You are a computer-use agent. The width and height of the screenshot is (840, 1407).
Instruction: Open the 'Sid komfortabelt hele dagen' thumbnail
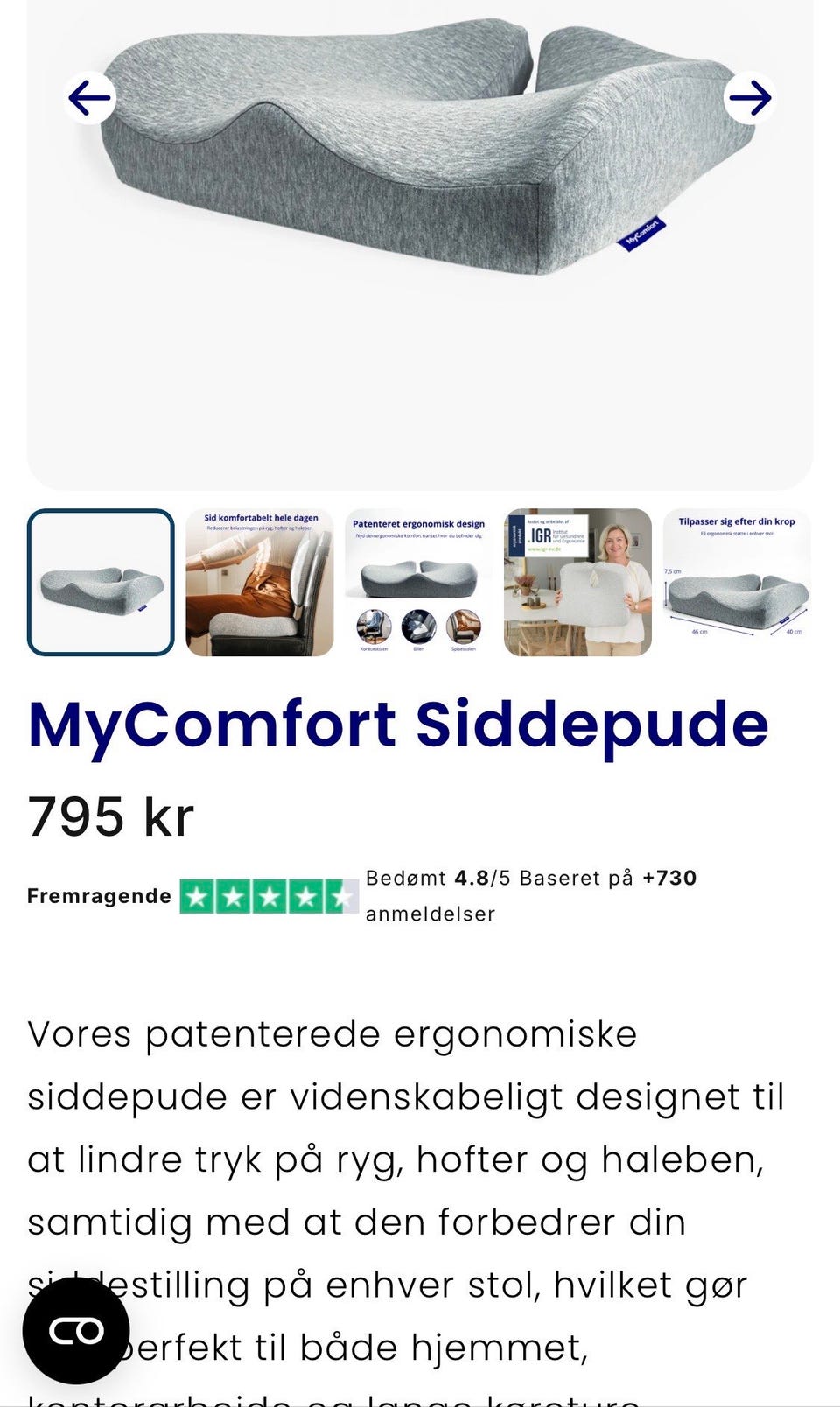[260, 582]
